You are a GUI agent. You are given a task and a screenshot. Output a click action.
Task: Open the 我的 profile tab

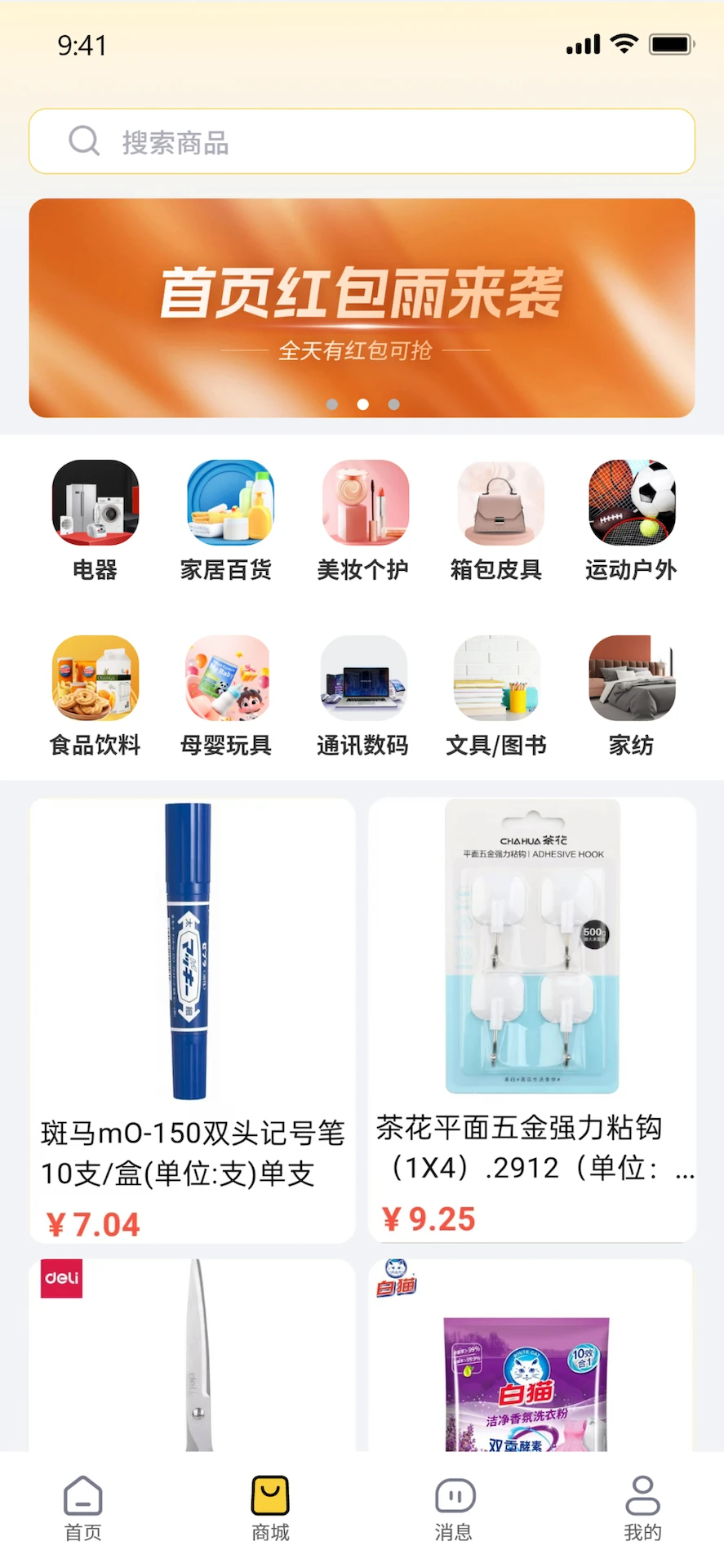coord(642,1511)
